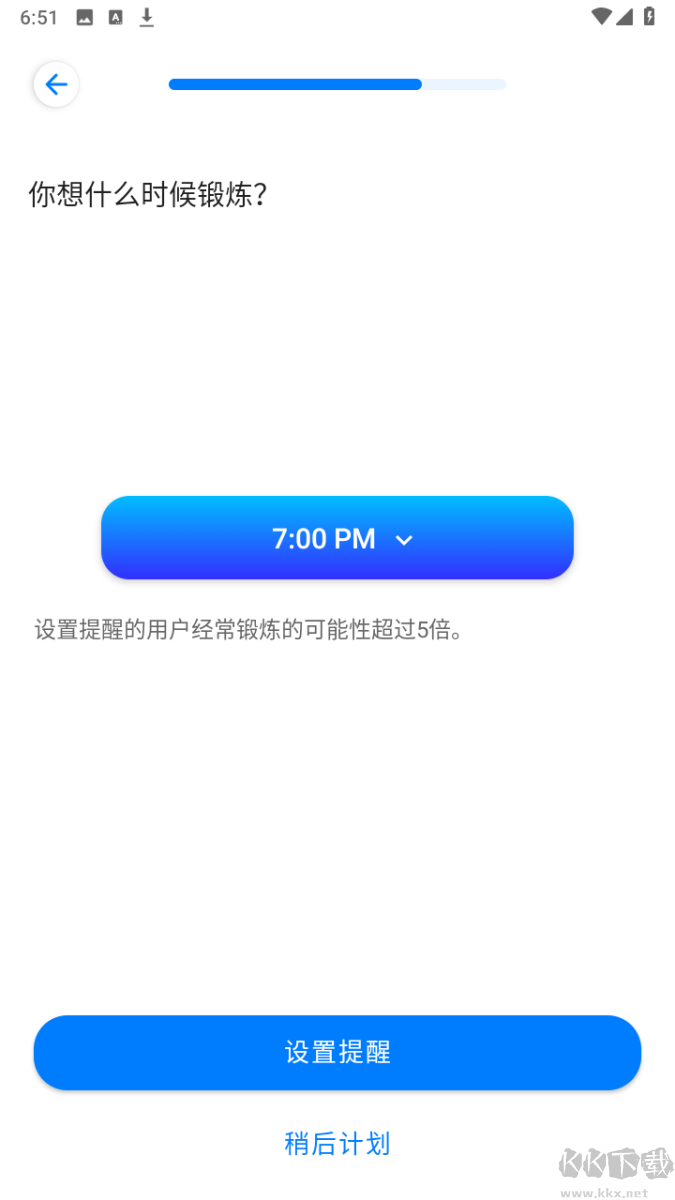Choose 稍后计划 to skip reminder

click(x=337, y=1143)
